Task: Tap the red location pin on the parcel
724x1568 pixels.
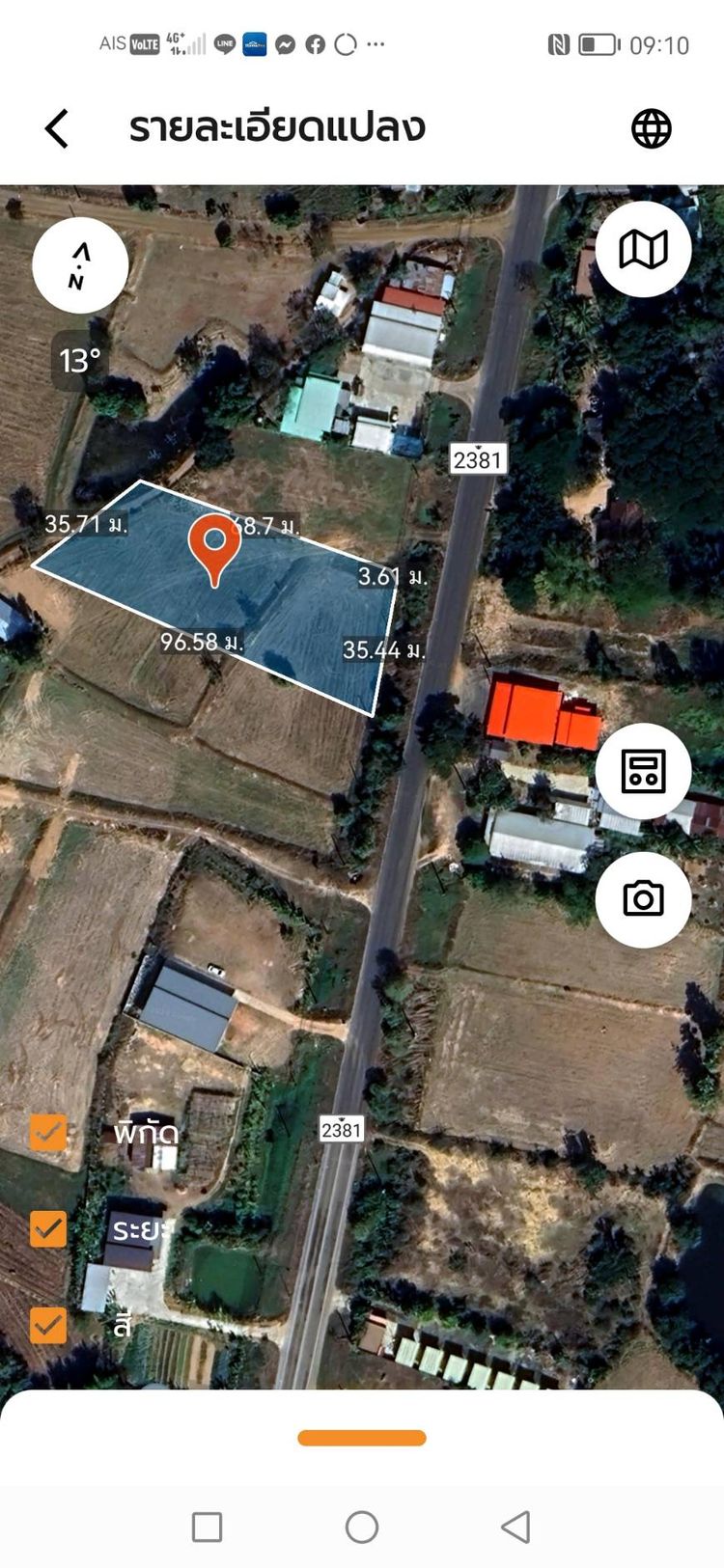Action: tap(214, 545)
